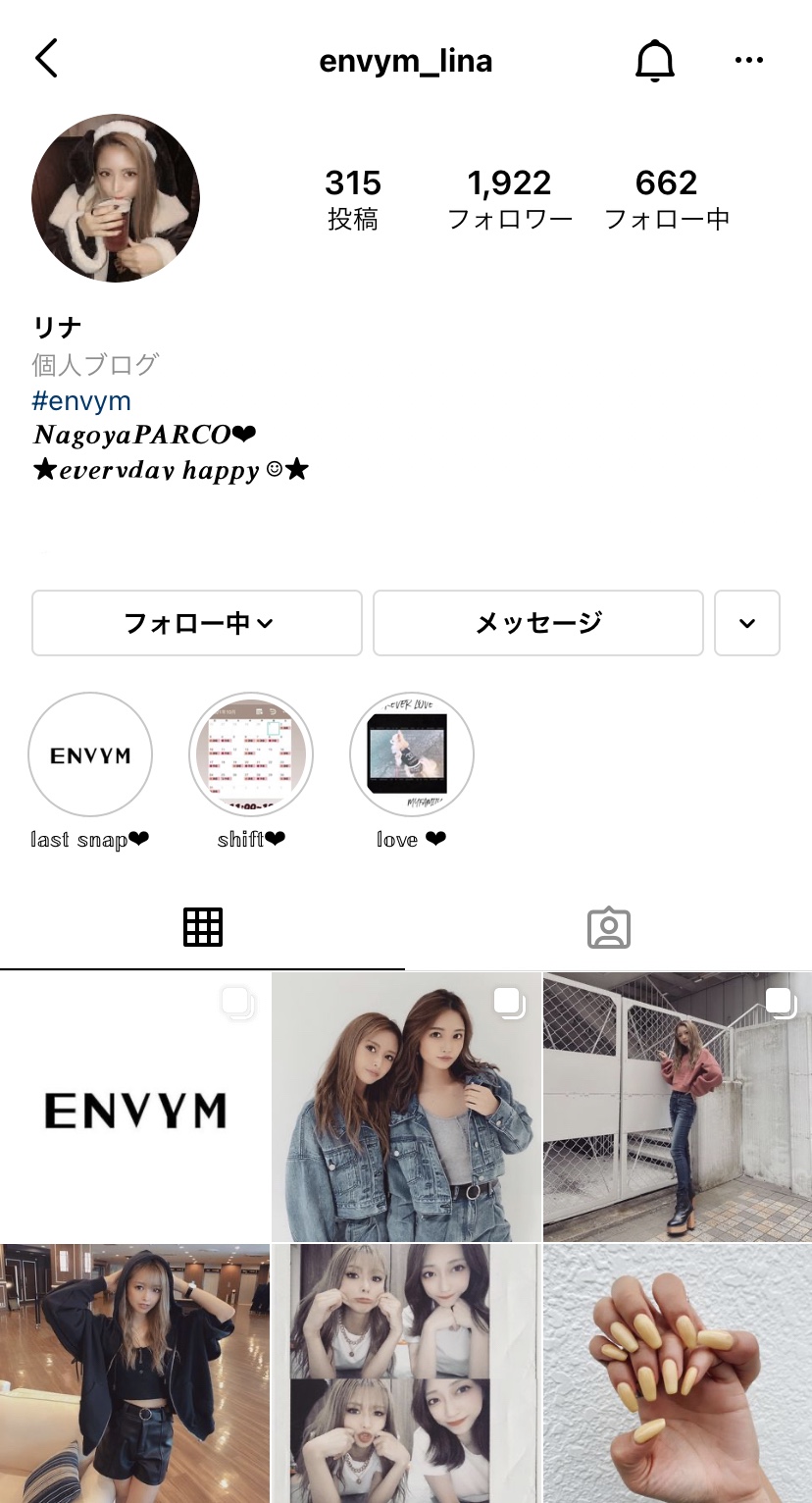This screenshot has width=812, height=1503.
Task: Open the ENVYM logo post
Action: click(134, 1108)
